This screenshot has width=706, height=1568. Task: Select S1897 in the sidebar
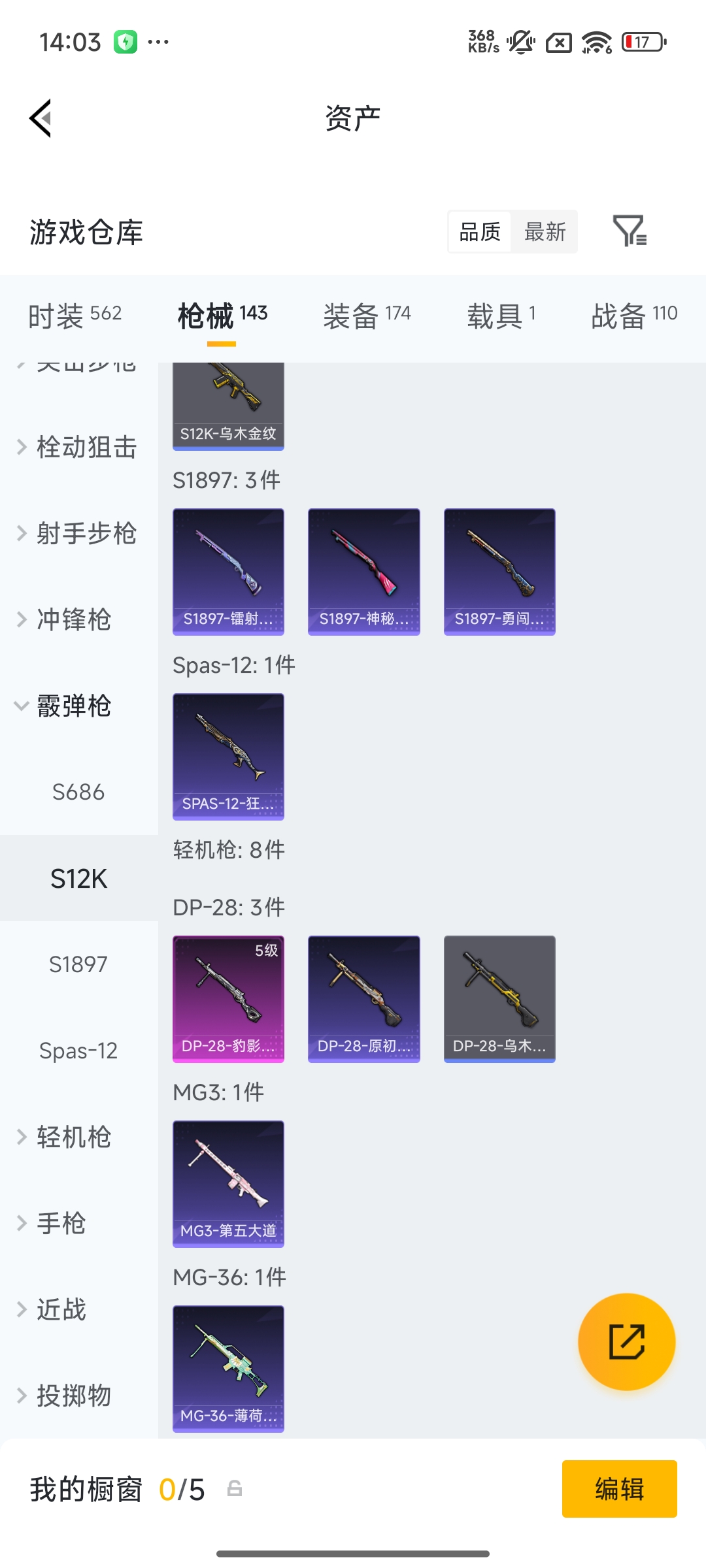(x=78, y=964)
